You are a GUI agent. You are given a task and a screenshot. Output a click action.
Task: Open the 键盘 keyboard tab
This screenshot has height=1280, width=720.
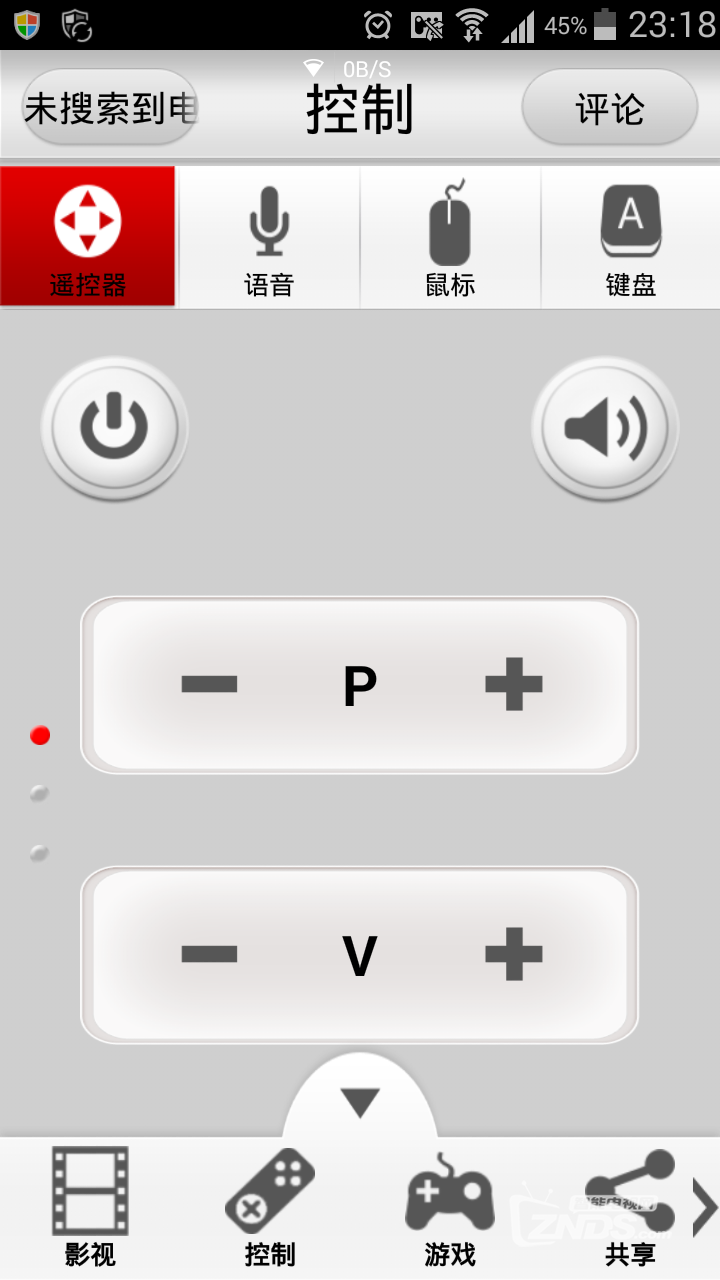pyautogui.click(x=631, y=238)
